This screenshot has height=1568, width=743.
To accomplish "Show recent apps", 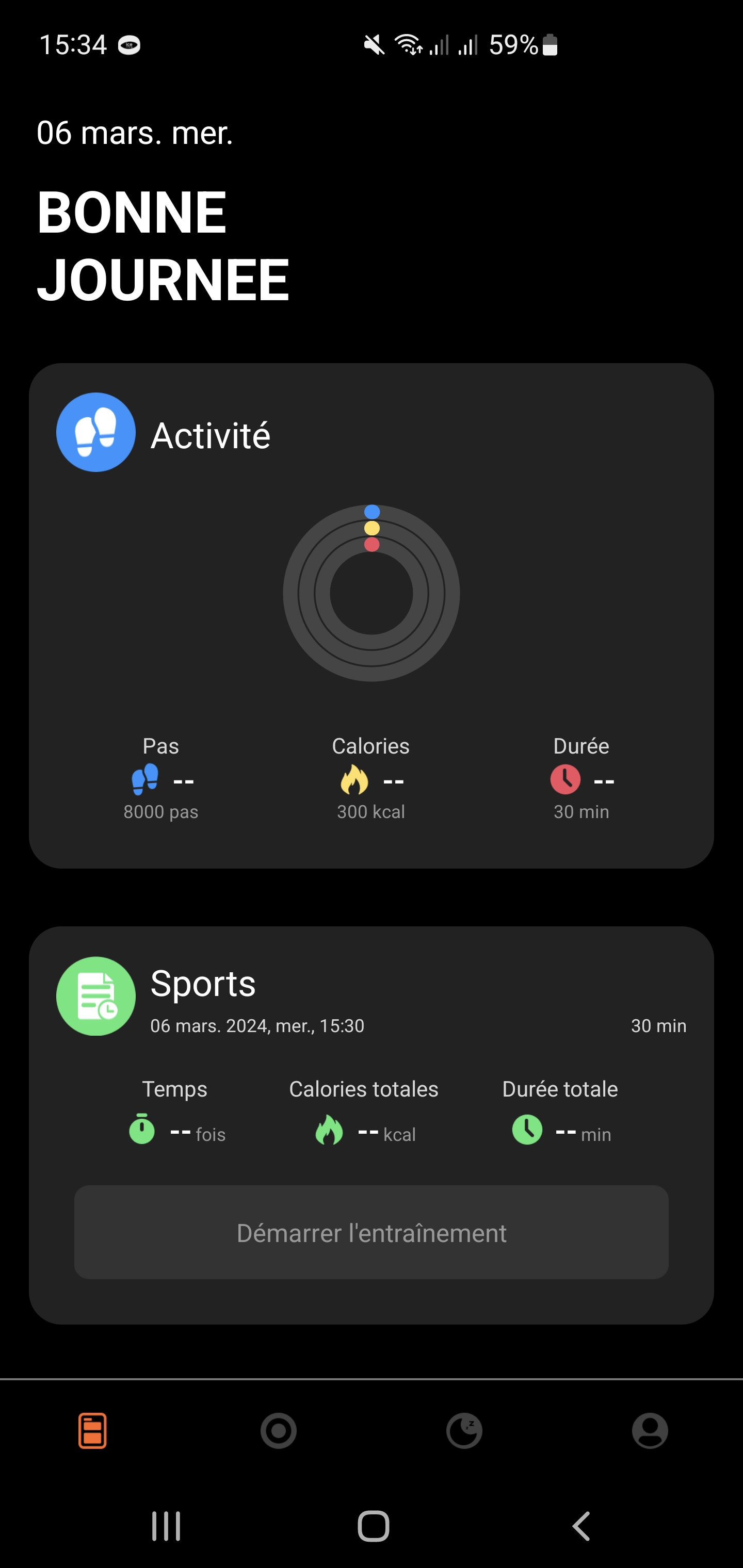I will (x=166, y=1526).
